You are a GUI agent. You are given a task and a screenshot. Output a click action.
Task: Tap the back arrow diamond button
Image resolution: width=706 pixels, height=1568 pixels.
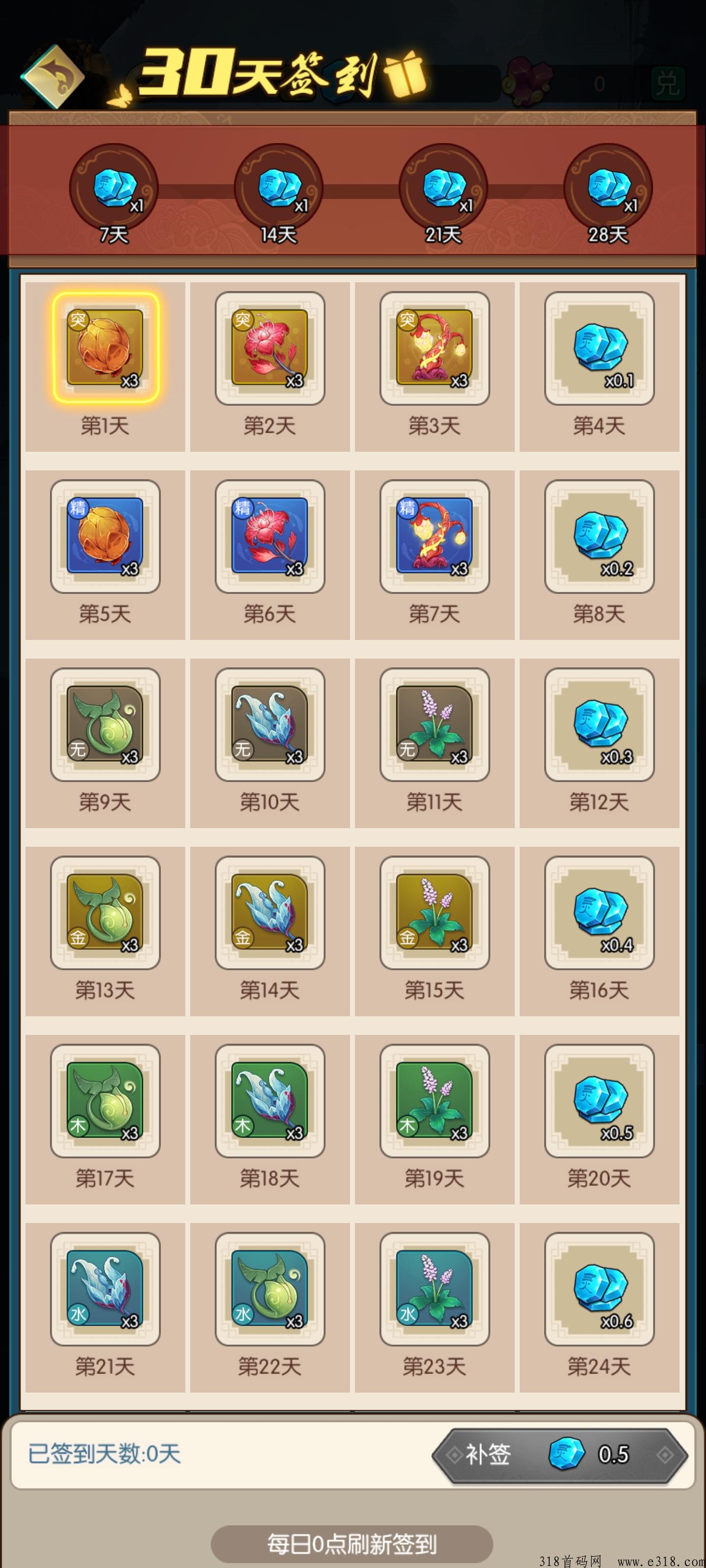52,77
